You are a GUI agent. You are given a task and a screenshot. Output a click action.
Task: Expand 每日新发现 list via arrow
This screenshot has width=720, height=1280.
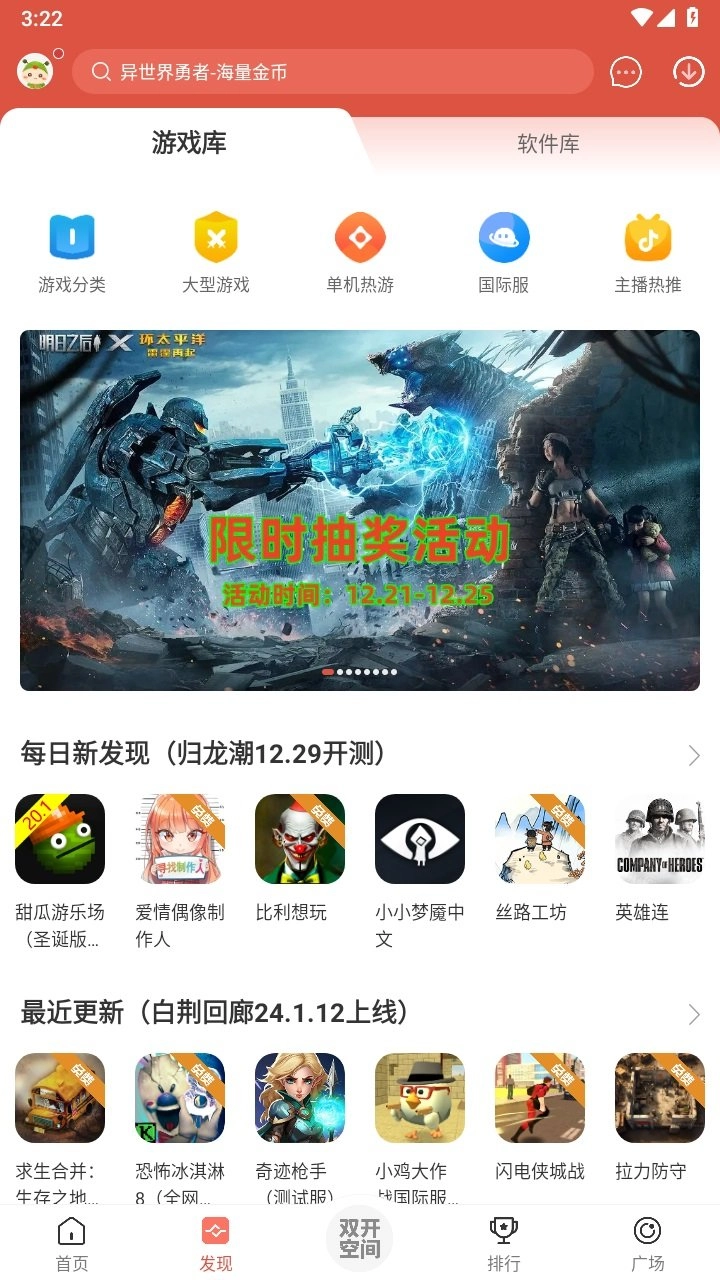(694, 756)
